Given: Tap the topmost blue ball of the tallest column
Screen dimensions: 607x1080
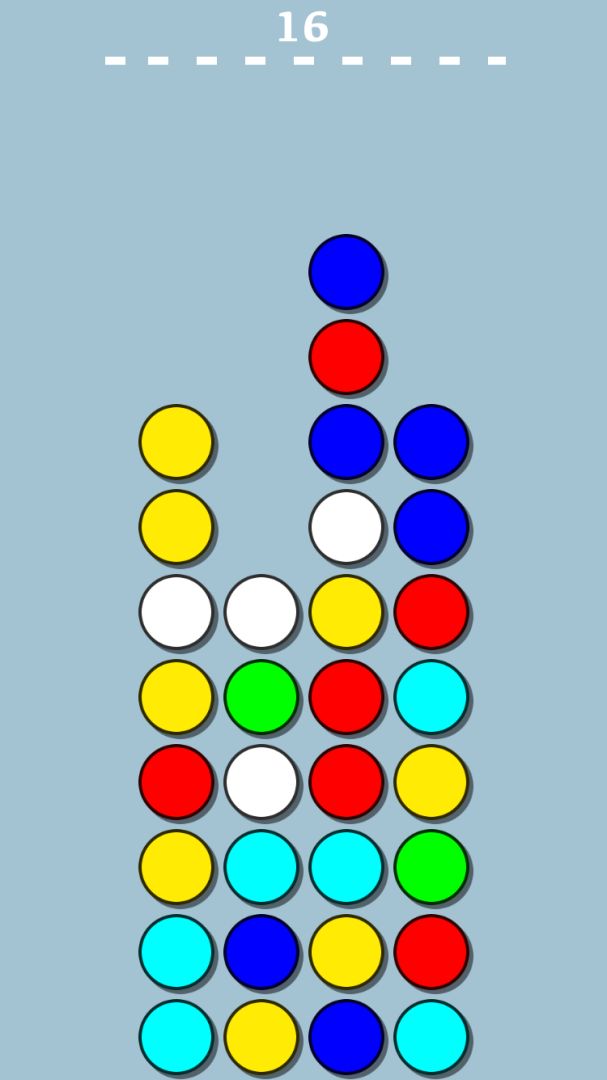Looking at the screenshot, I should point(346,271).
